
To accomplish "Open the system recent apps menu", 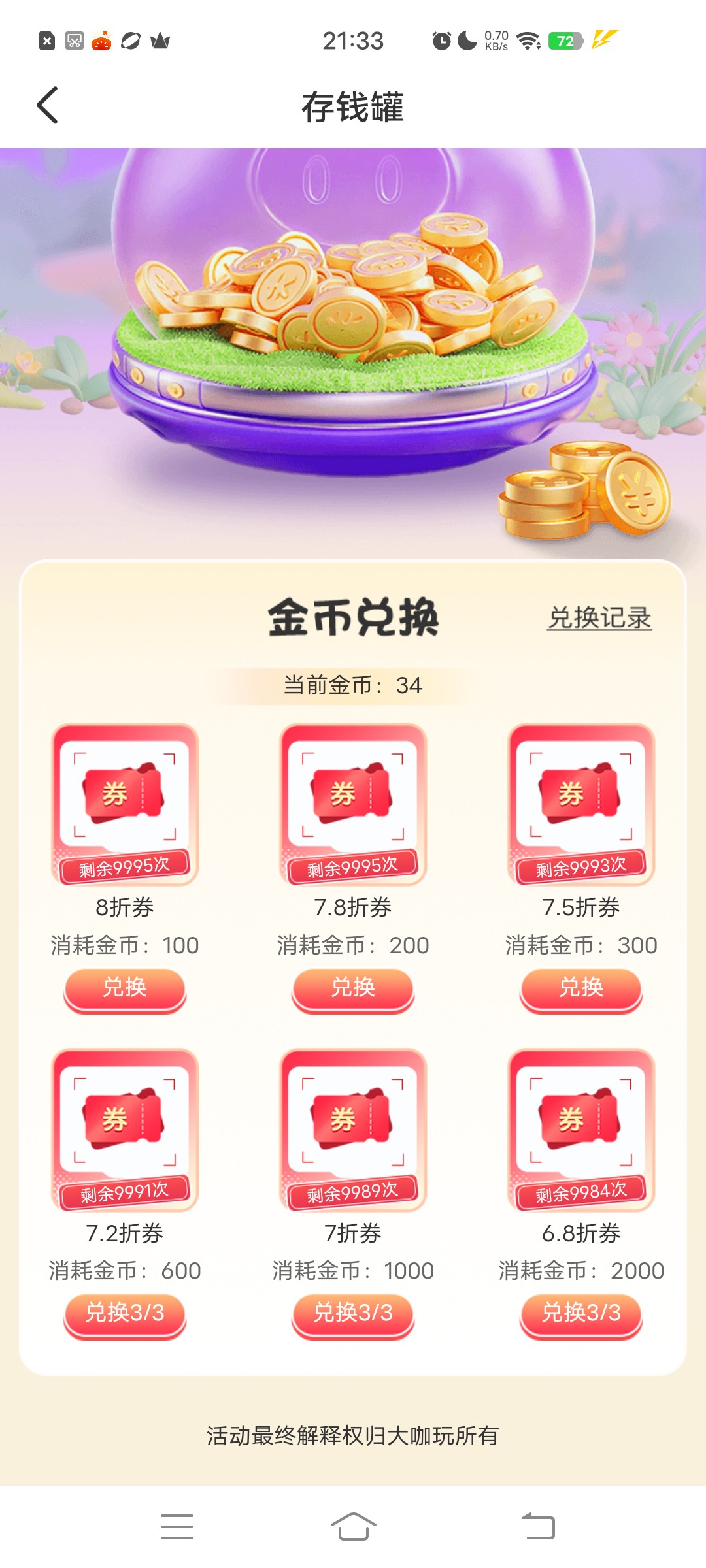I will click(x=177, y=1527).
